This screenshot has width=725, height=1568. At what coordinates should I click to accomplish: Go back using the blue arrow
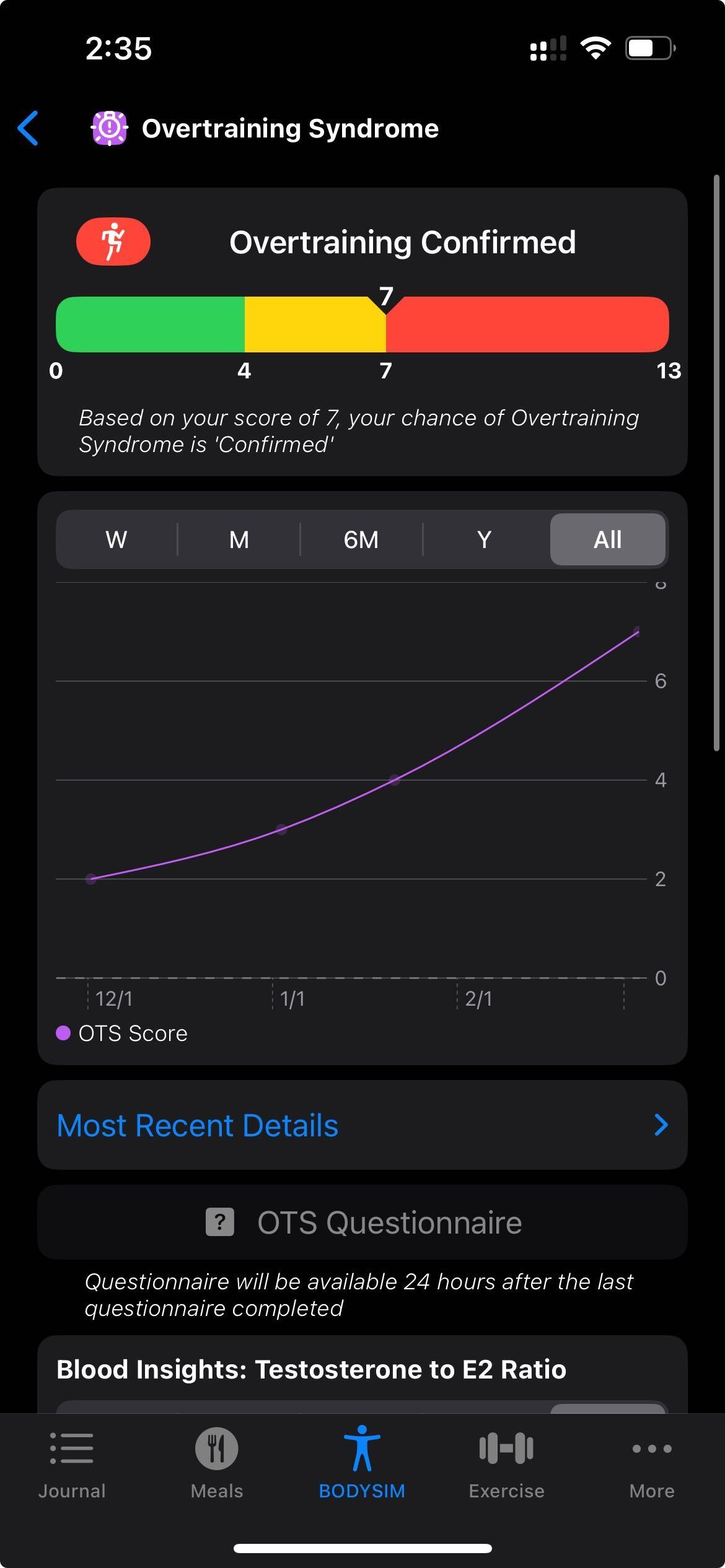coord(29,128)
